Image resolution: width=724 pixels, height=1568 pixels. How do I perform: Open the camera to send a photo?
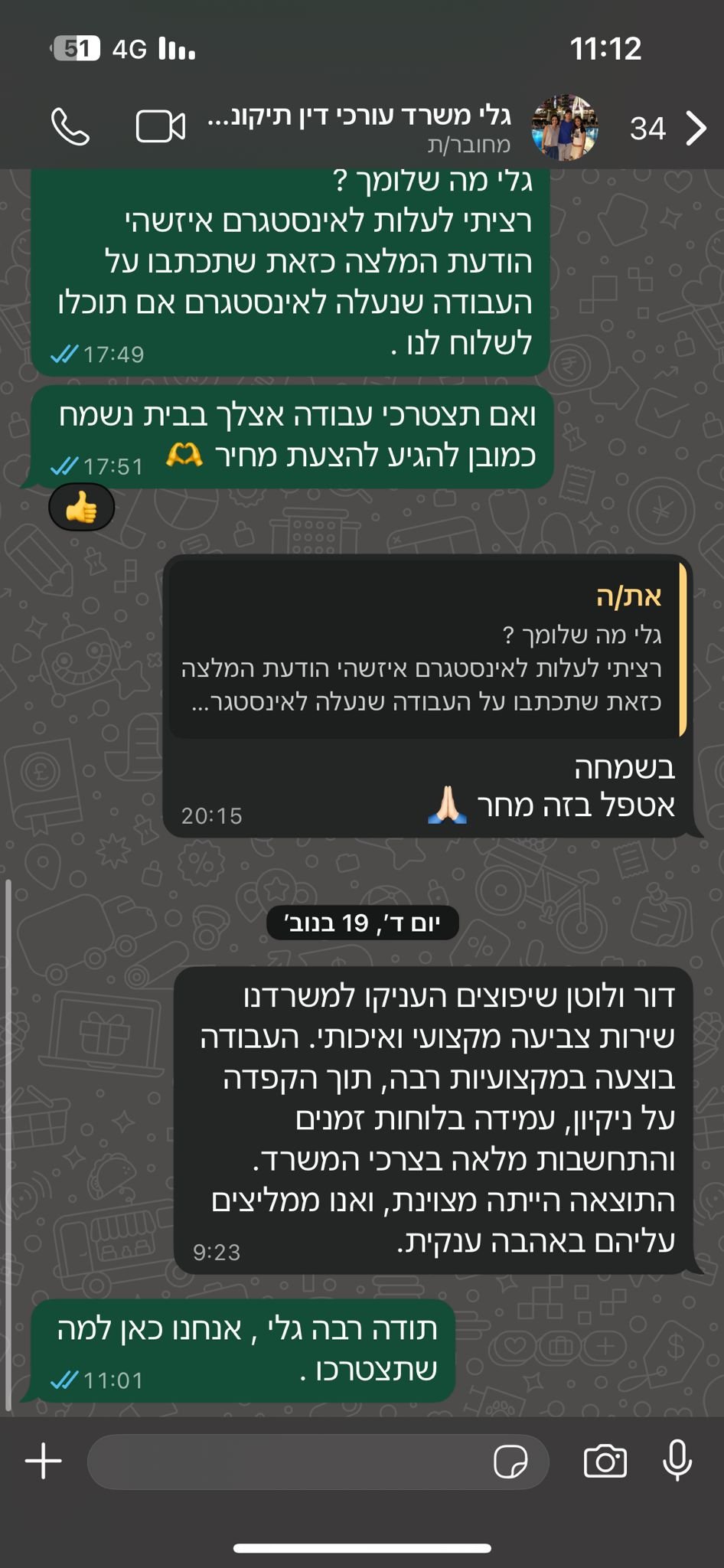[x=607, y=1460]
